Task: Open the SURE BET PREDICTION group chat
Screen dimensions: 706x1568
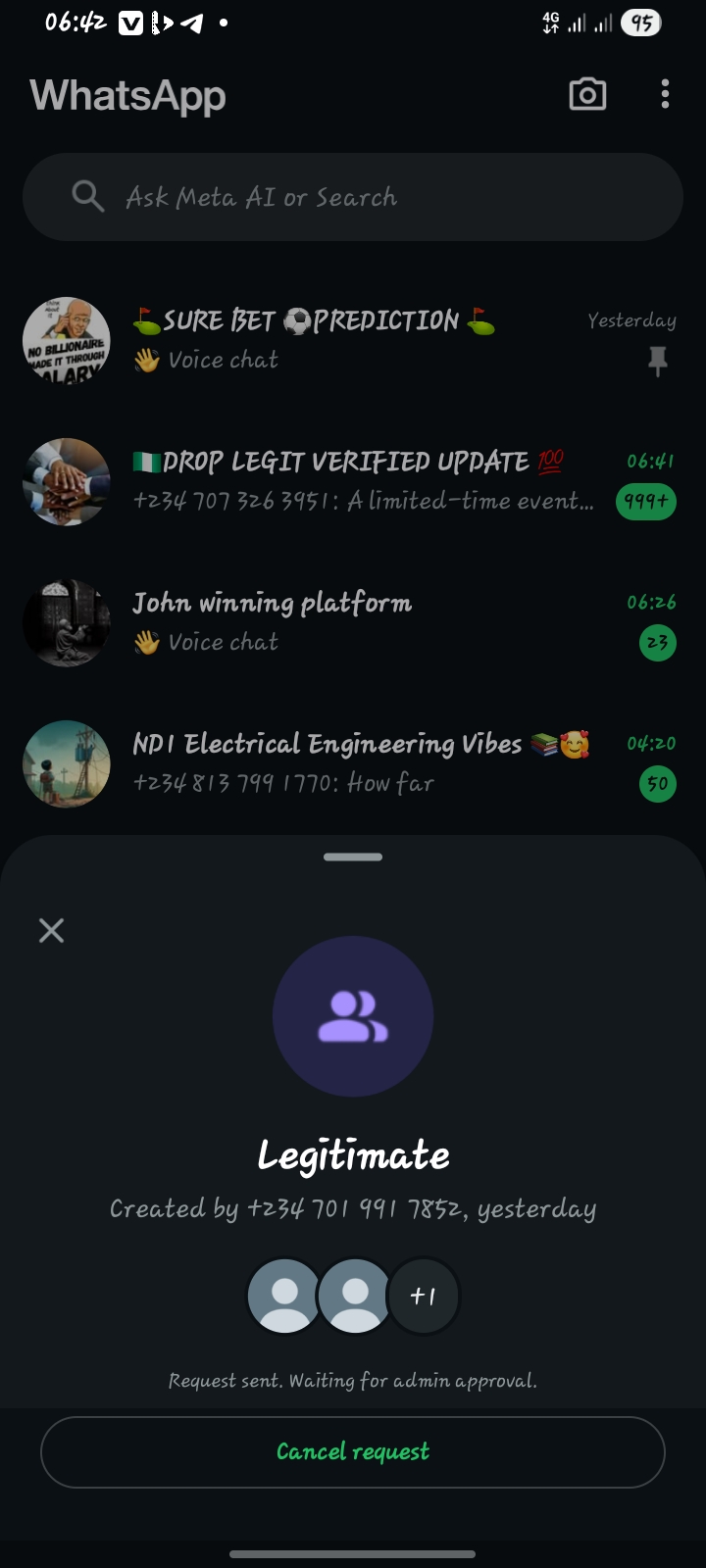Action: pyautogui.click(x=353, y=340)
